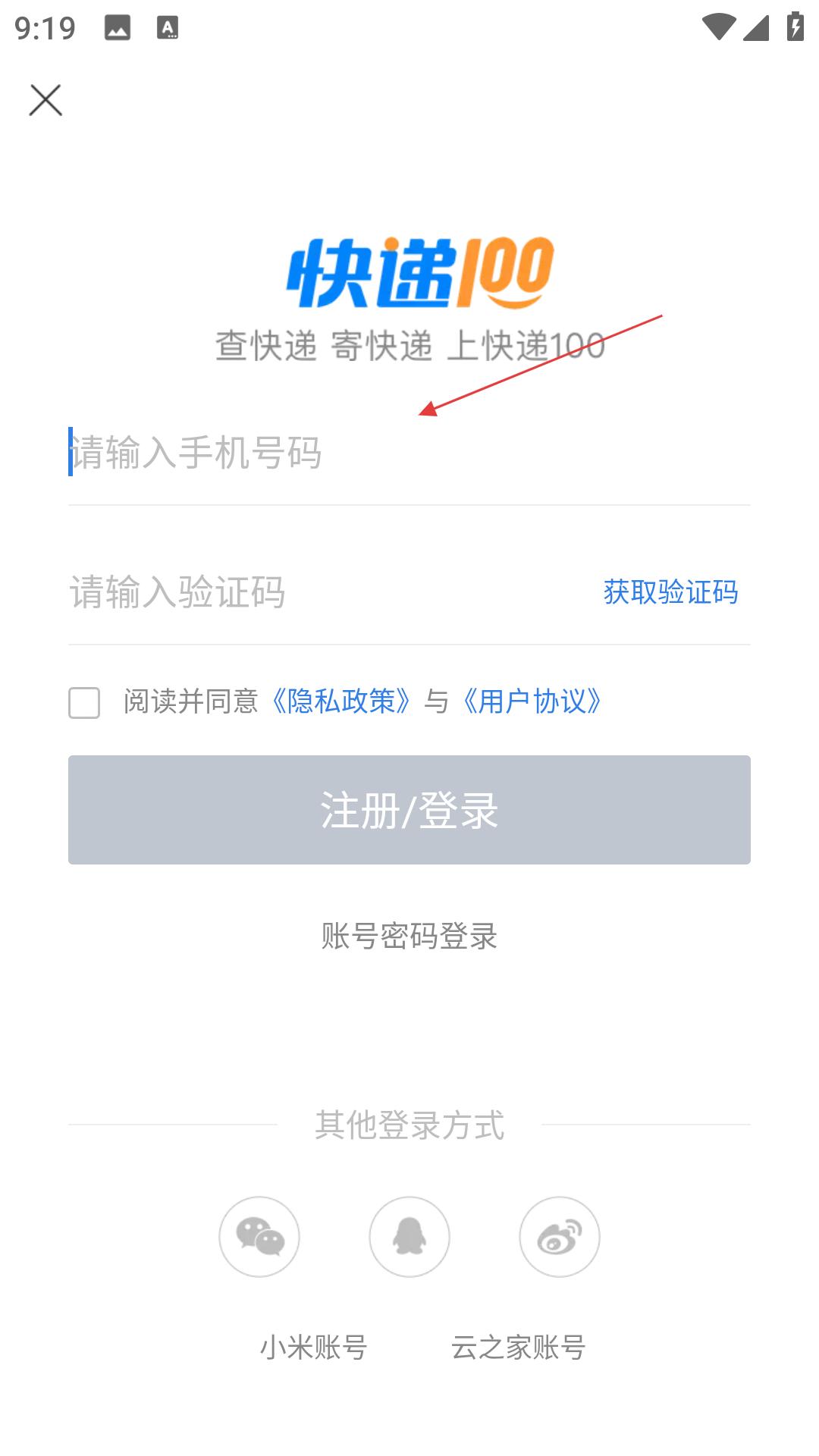Switch to 账号密码登录
819x1456 pixels.
[x=409, y=936]
